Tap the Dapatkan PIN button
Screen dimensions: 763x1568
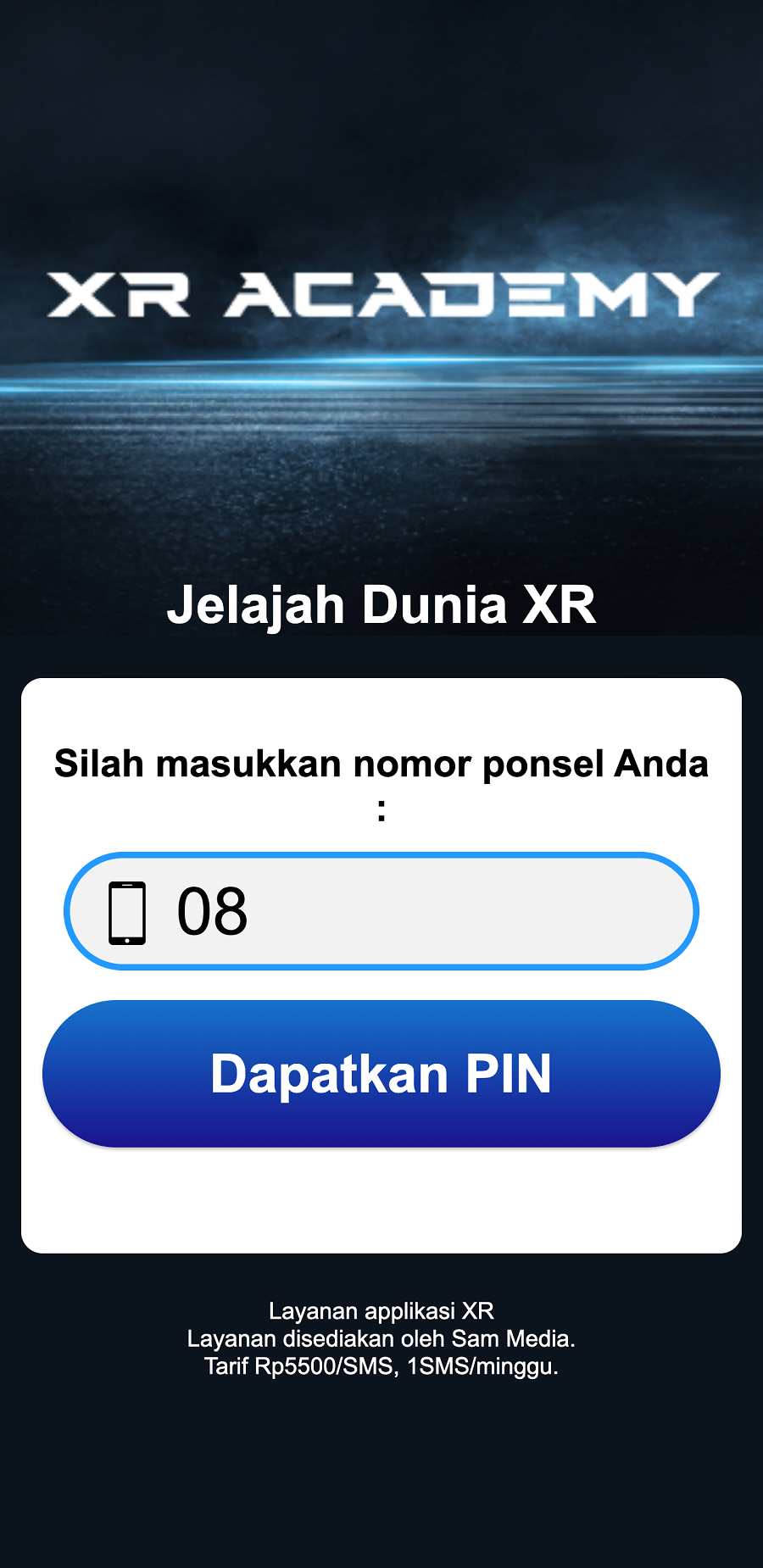pyautogui.click(x=381, y=1074)
